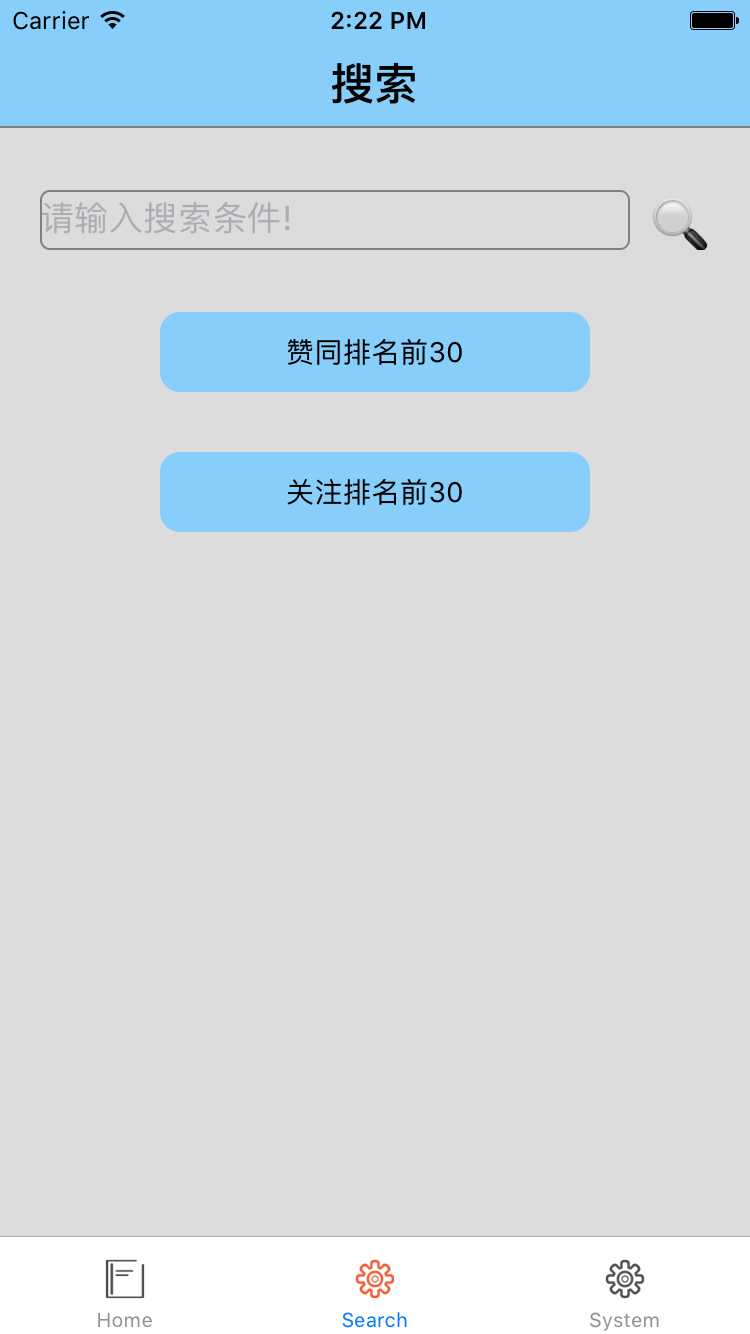Screen dimensions: 750x1334
Task: Open the System tab
Action: point(623,1292)
